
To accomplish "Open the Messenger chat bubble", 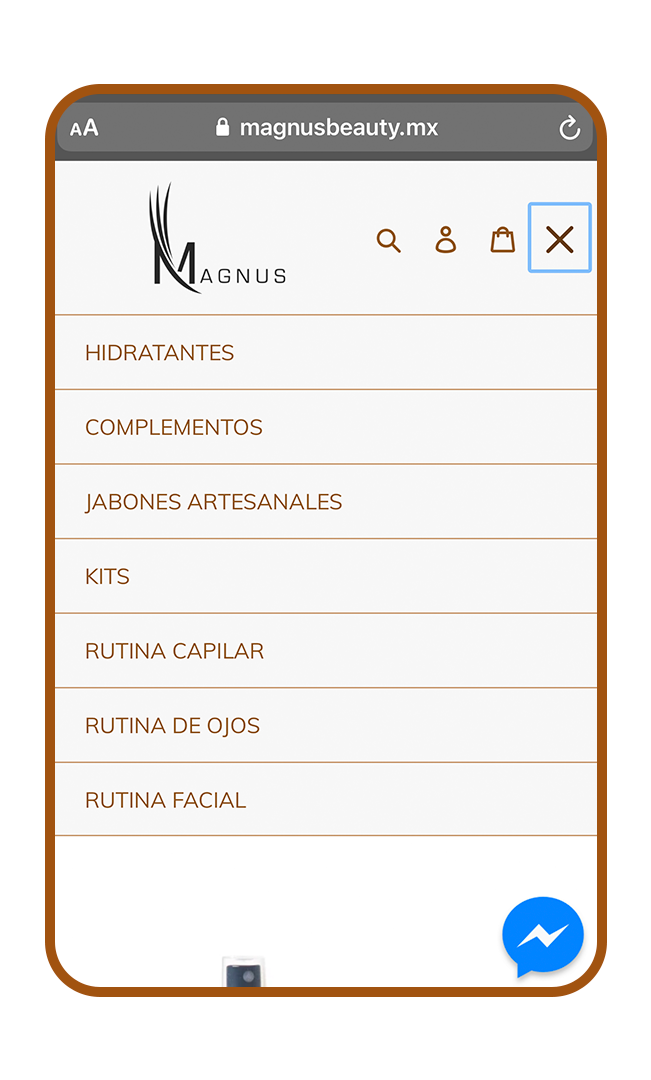I will [x=543, y=937].
